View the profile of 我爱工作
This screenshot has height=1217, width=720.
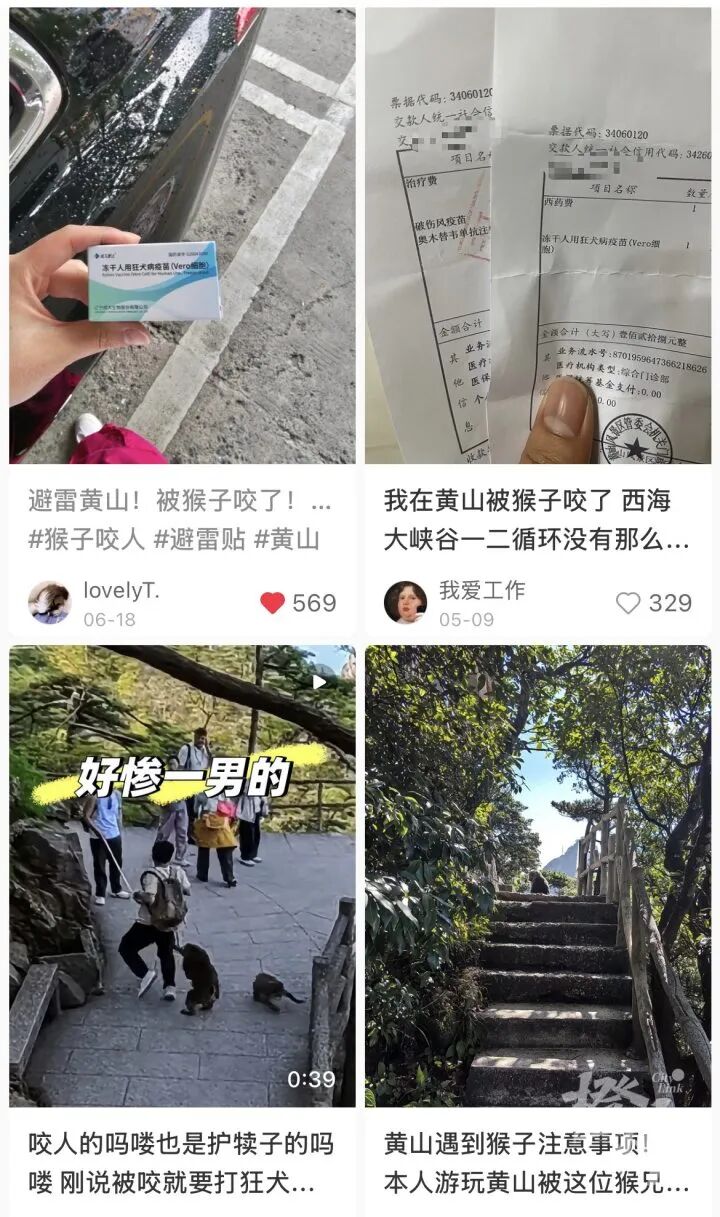[x=405, y=602]
